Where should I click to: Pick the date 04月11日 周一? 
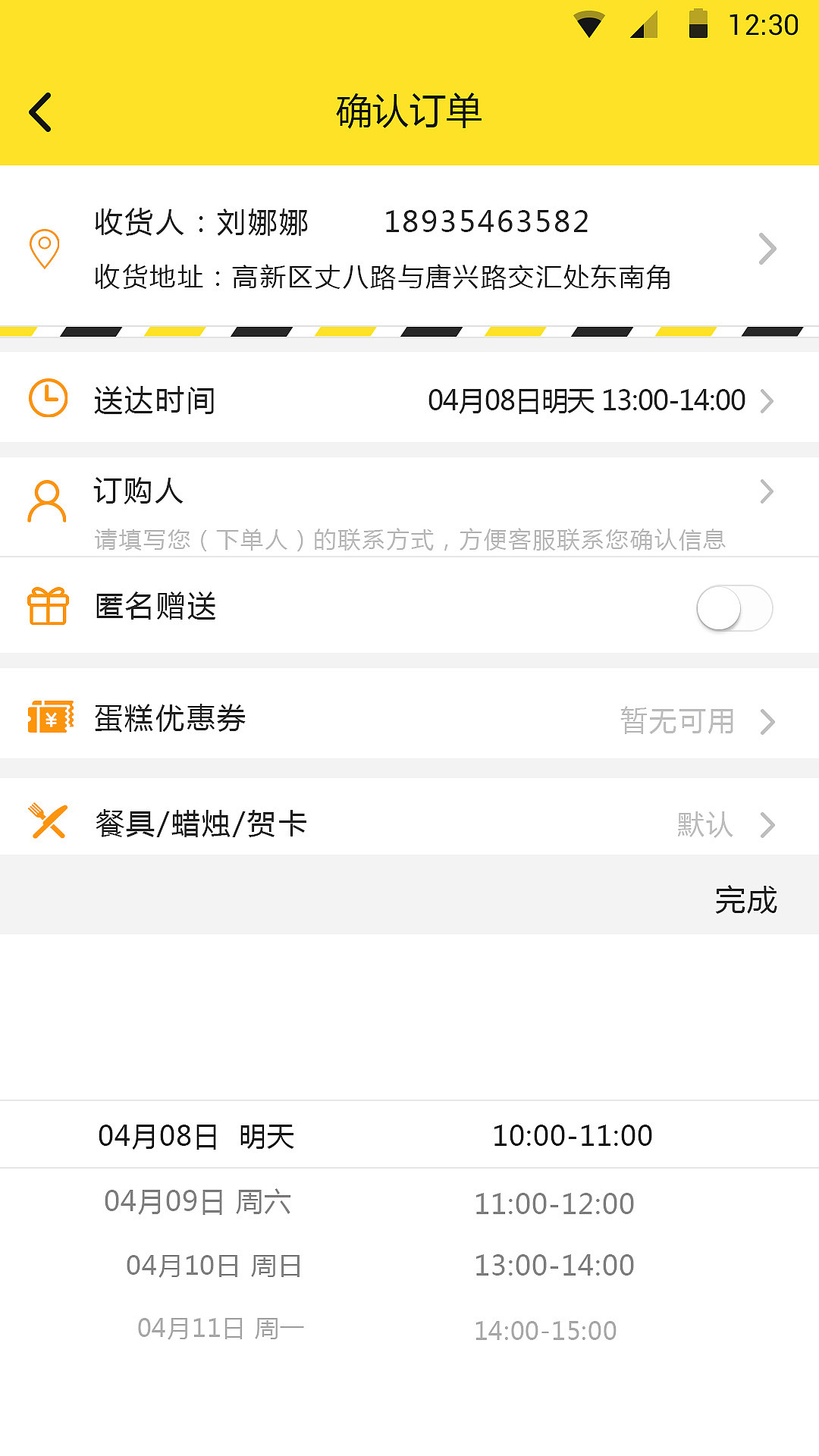(221, 1329)
